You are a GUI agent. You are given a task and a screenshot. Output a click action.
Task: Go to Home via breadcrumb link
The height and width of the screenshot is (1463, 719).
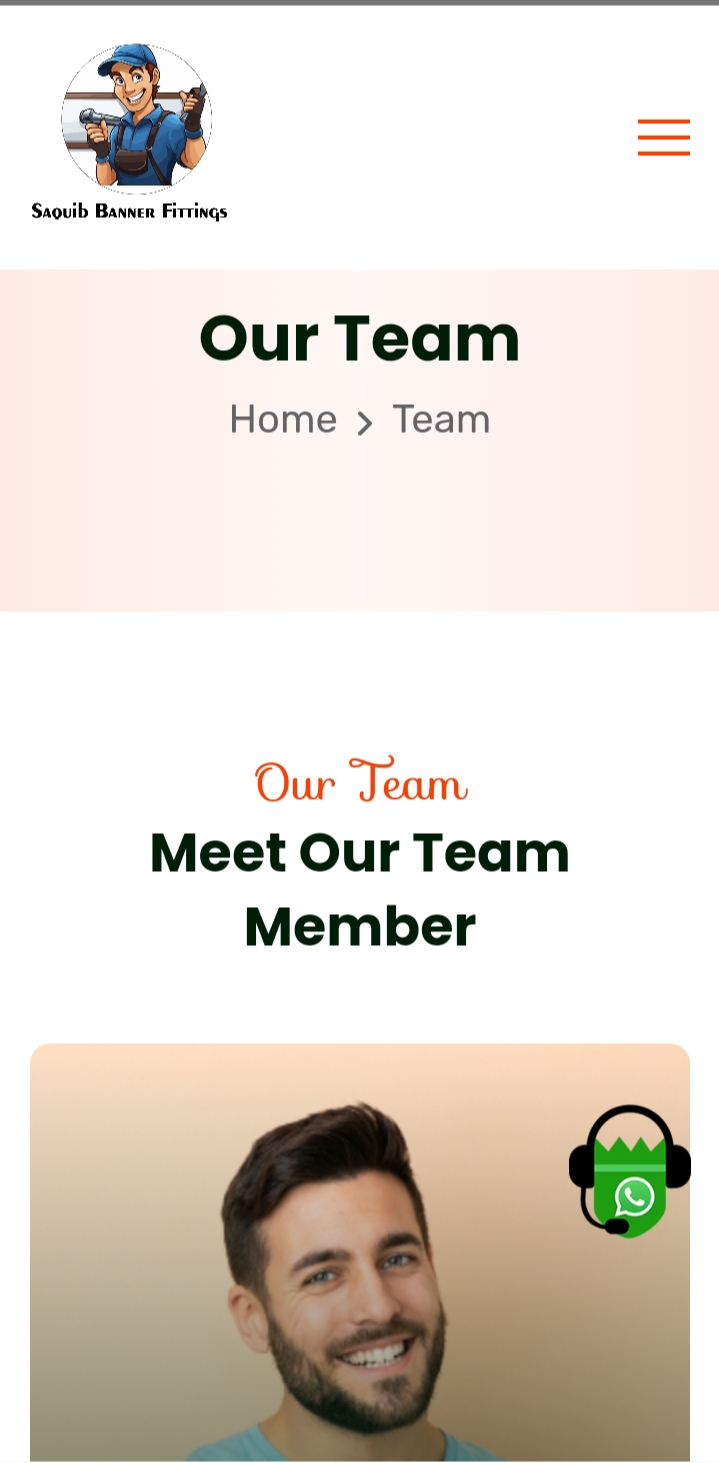click(283, 419)
